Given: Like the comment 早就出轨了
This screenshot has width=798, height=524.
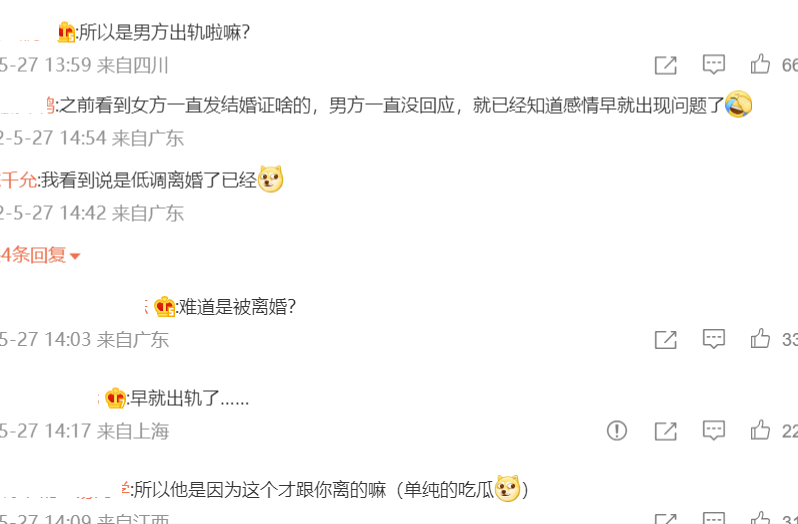Looking at the screenshot, I should point(760,431).
